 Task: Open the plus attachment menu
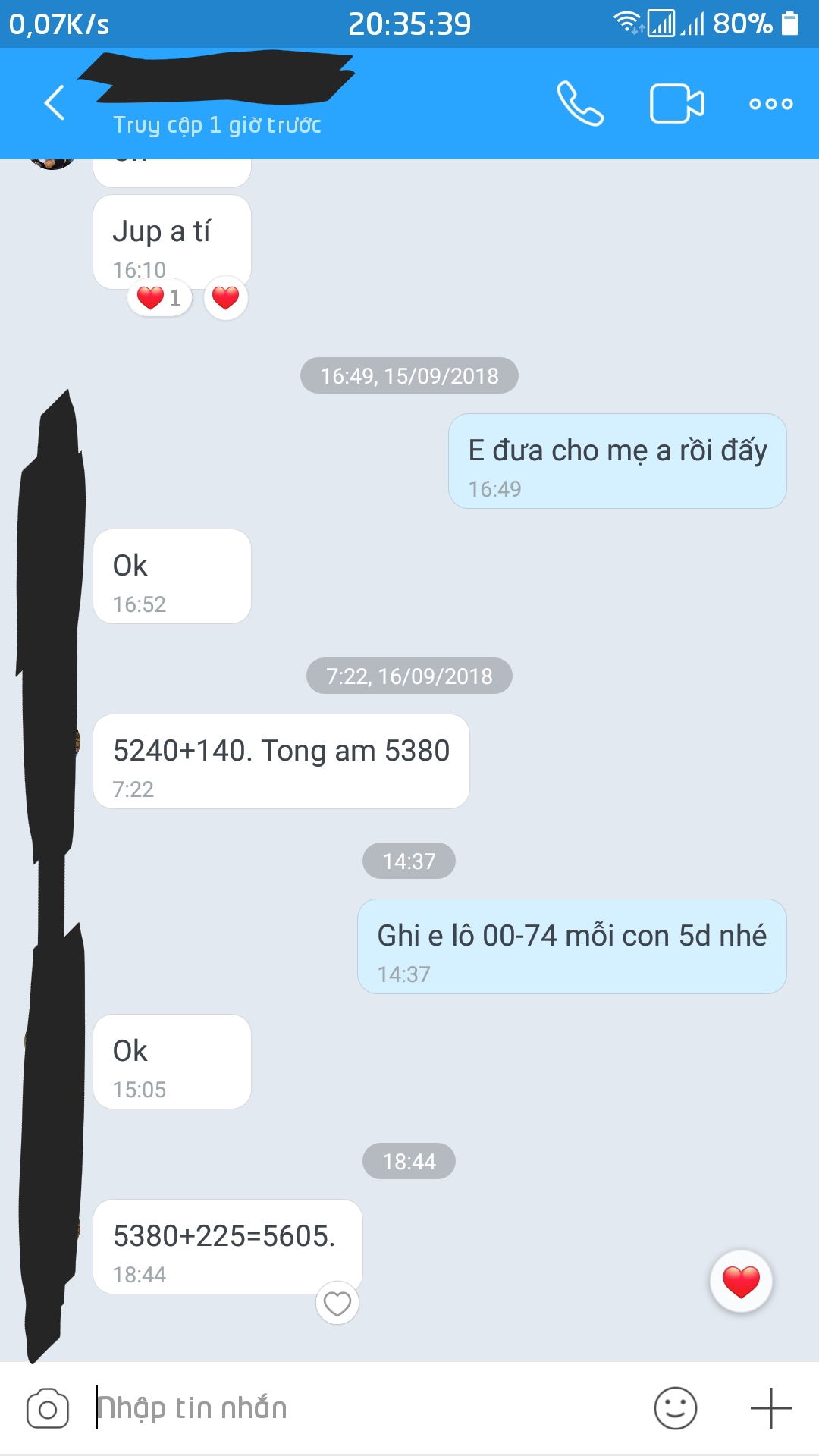[x=770, y=1408]
